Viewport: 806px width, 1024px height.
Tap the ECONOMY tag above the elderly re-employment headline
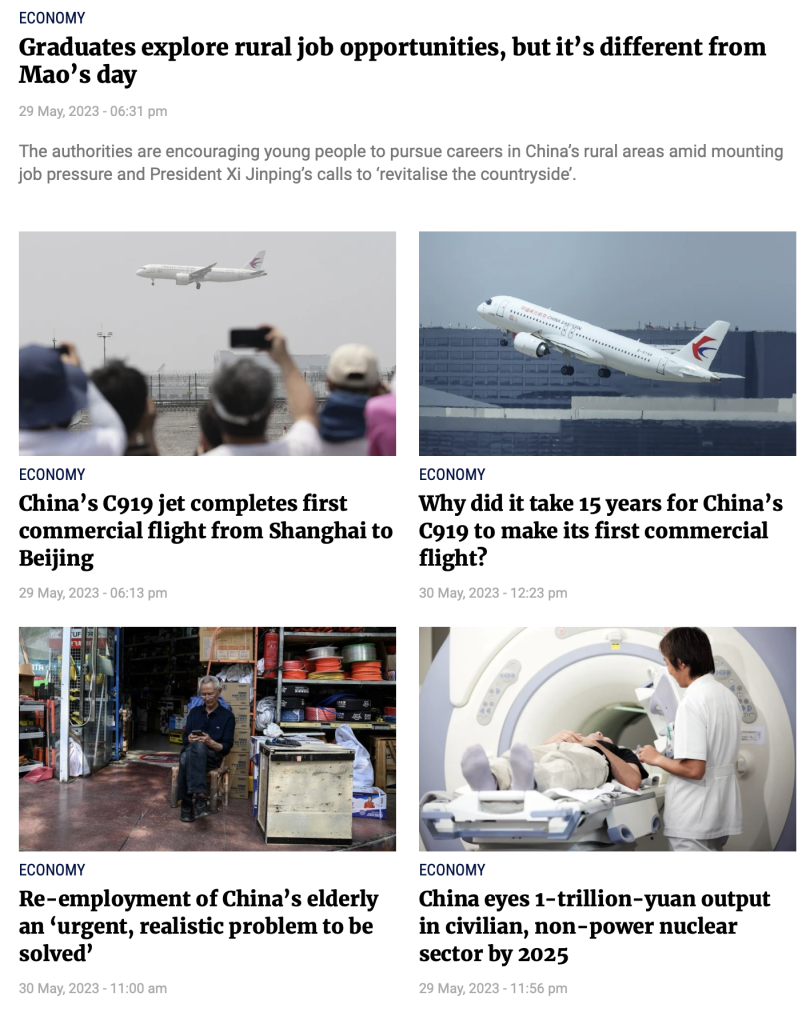[52, 870]
